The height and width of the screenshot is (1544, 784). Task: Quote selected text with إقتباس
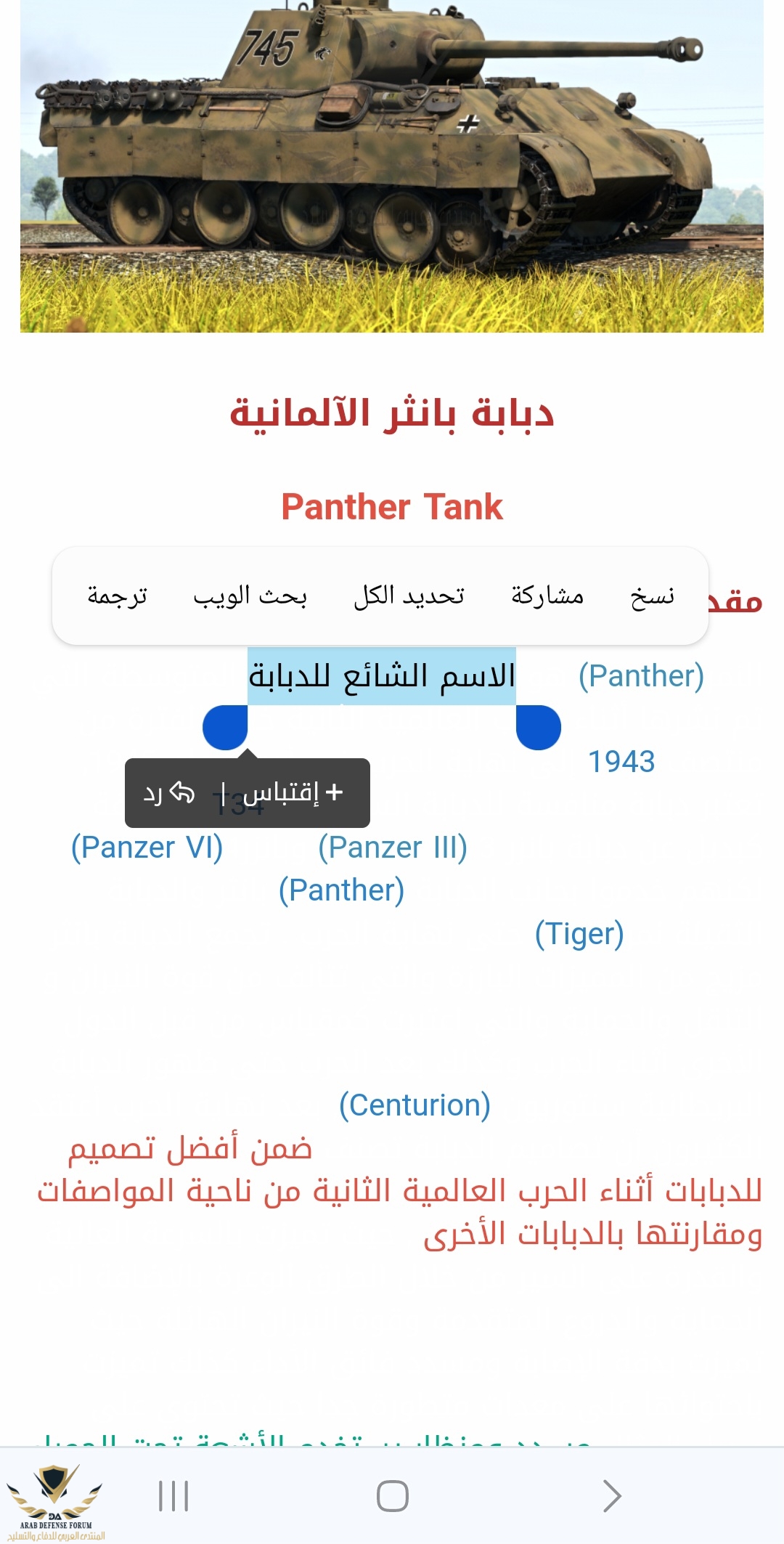click(293, 793)
